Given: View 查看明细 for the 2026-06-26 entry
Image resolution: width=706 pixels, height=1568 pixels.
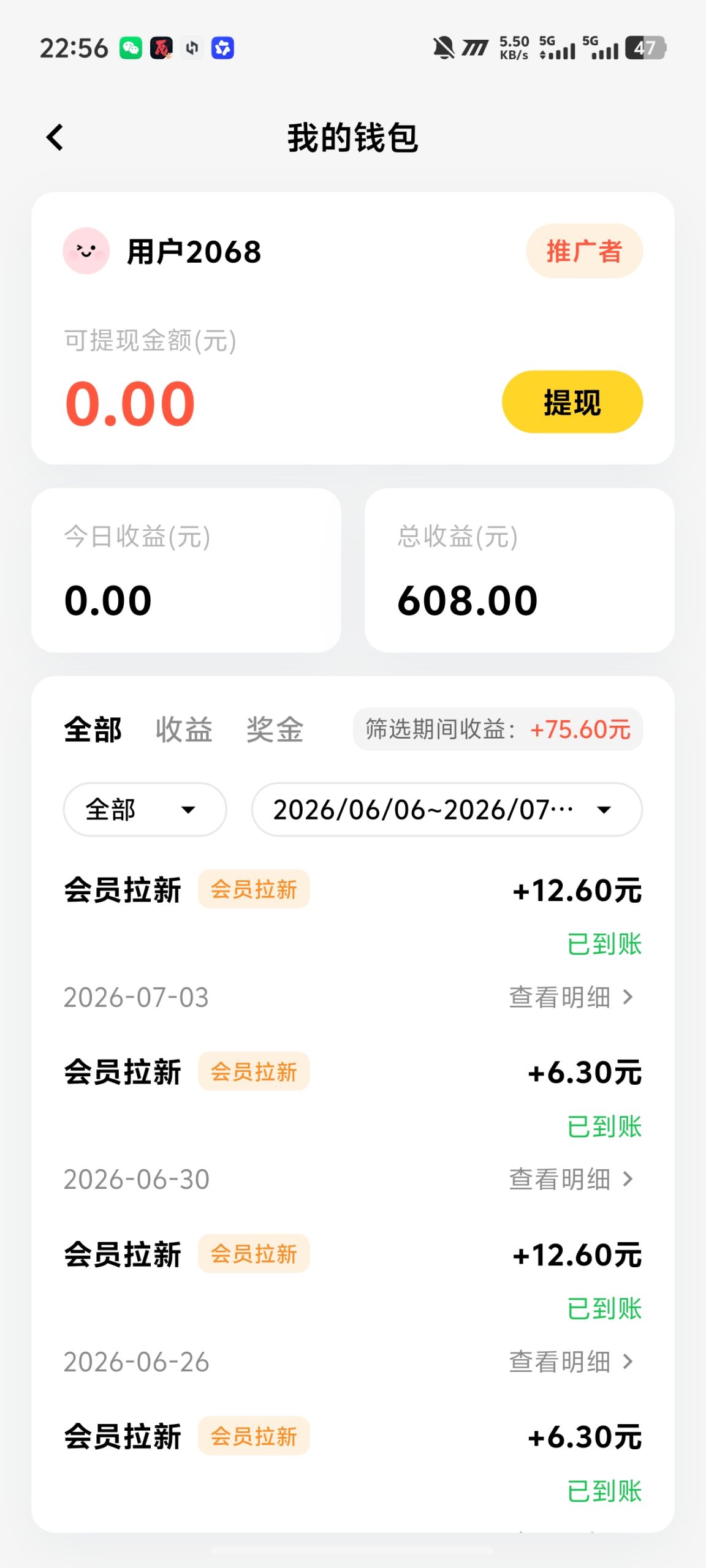Looking at the screenshot, I should [571, 1362].
